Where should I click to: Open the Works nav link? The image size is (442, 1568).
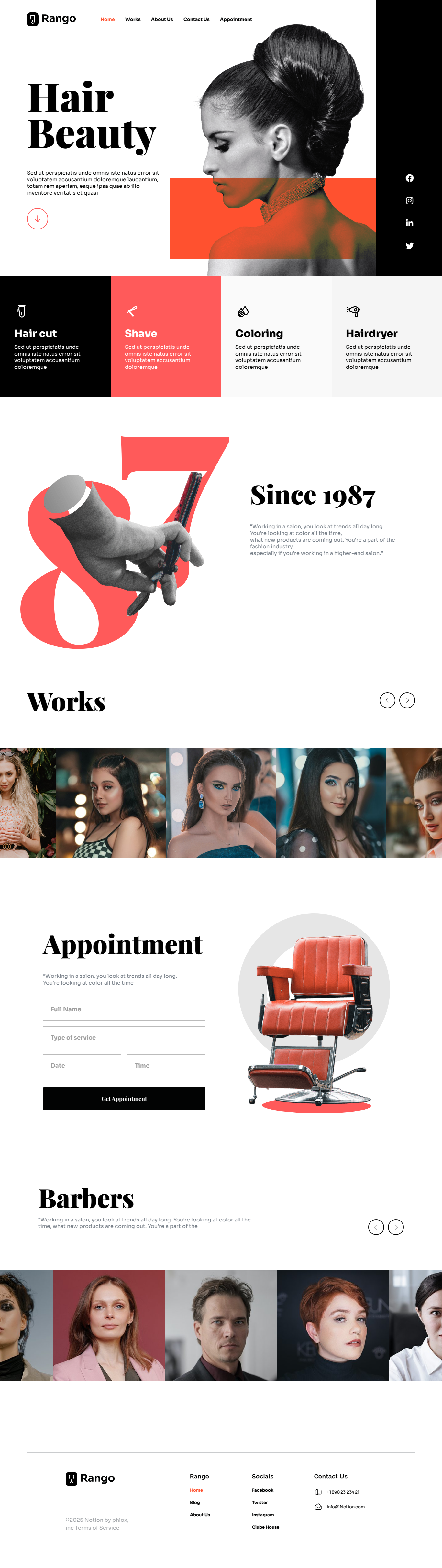133,19
